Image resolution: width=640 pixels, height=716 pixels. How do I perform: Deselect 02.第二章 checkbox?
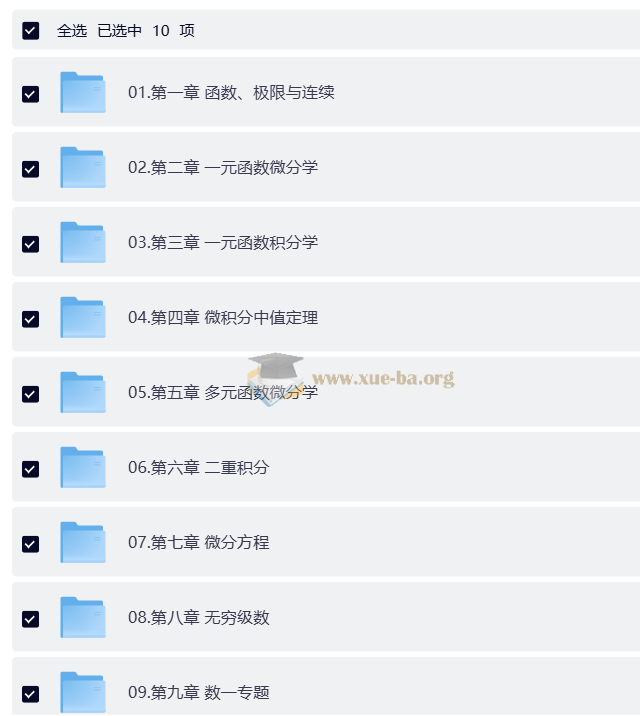coord(30,169)
